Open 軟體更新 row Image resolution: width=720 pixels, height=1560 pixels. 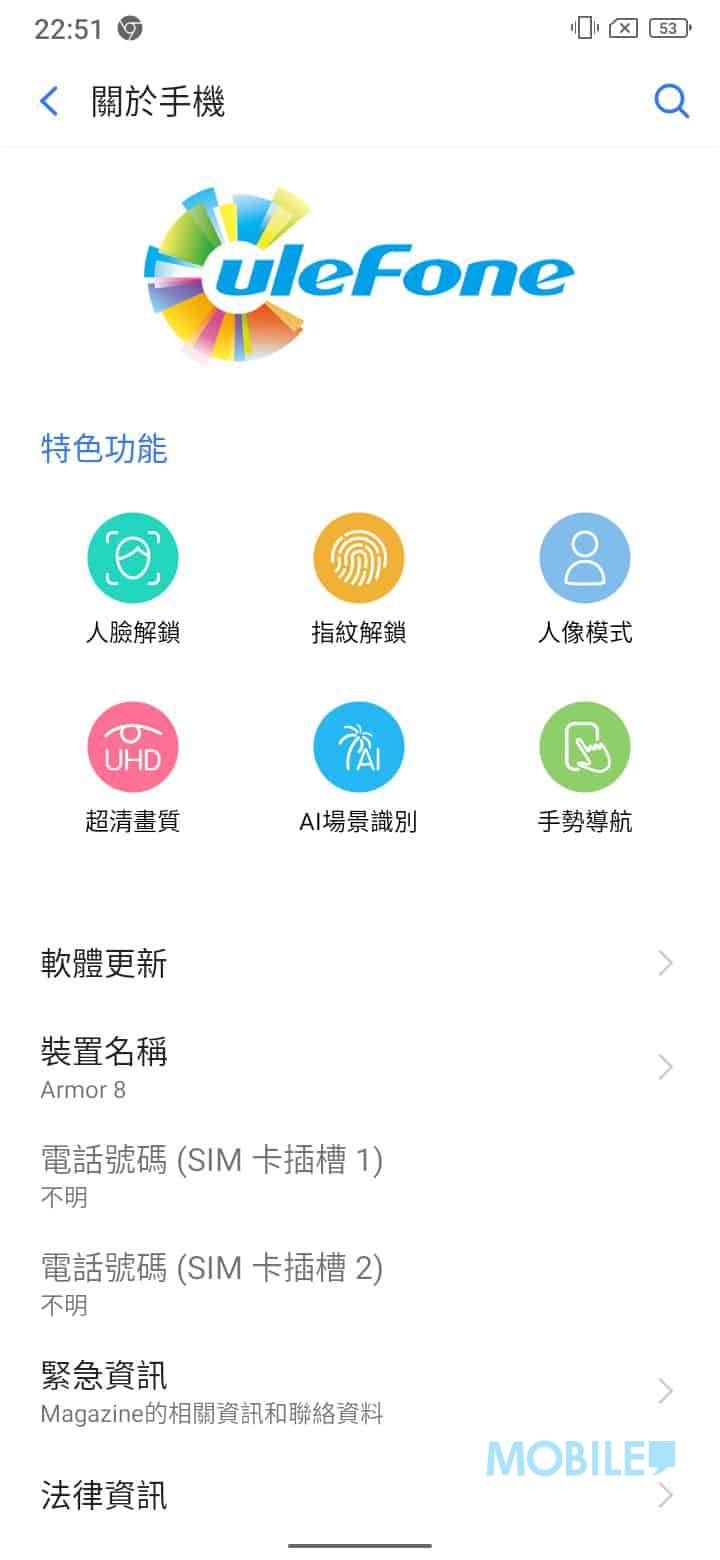(360, 964)
